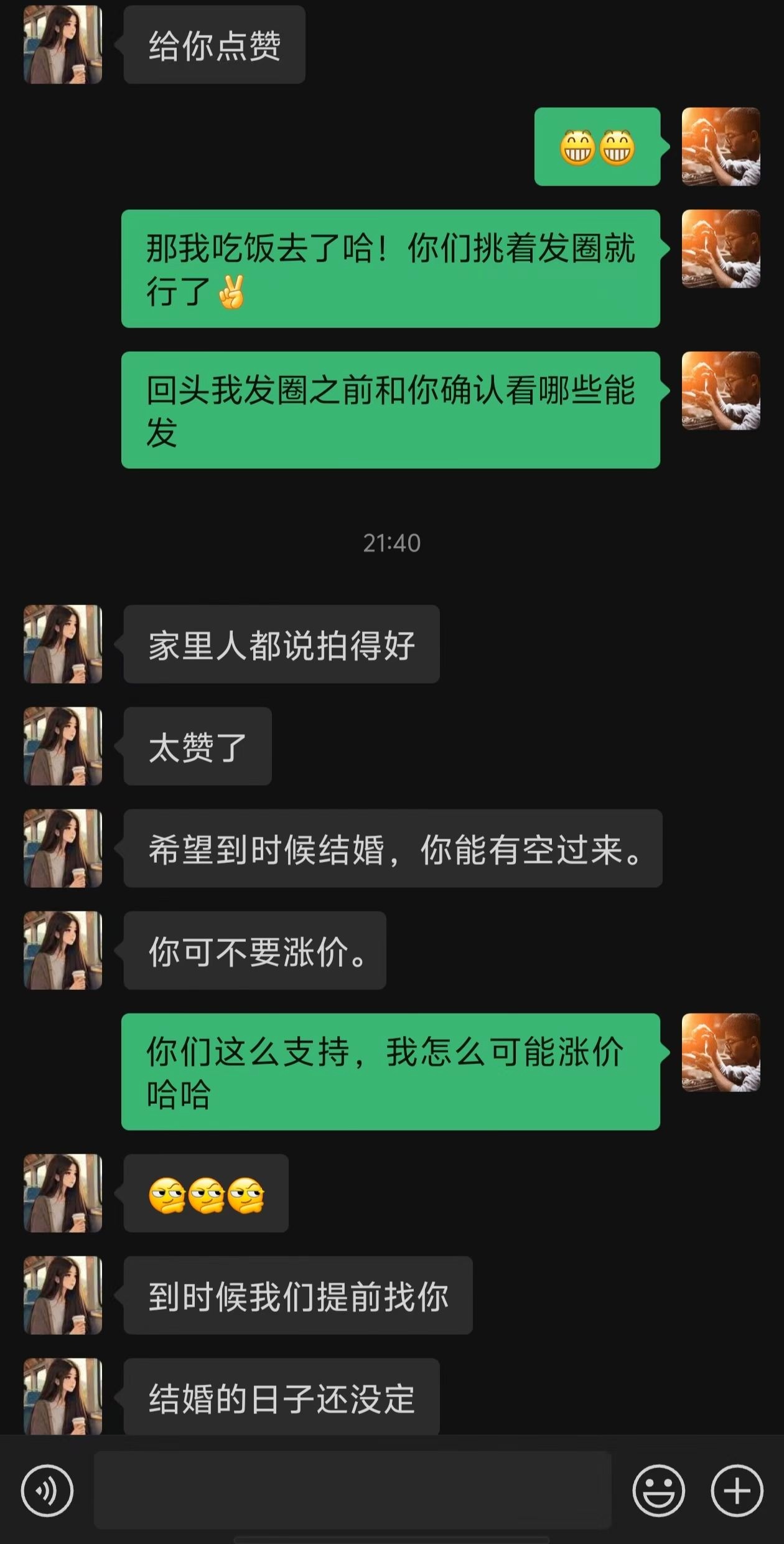Tap the message text input field
Screen dimensions: 784x1544
[x=352, y=1490]
